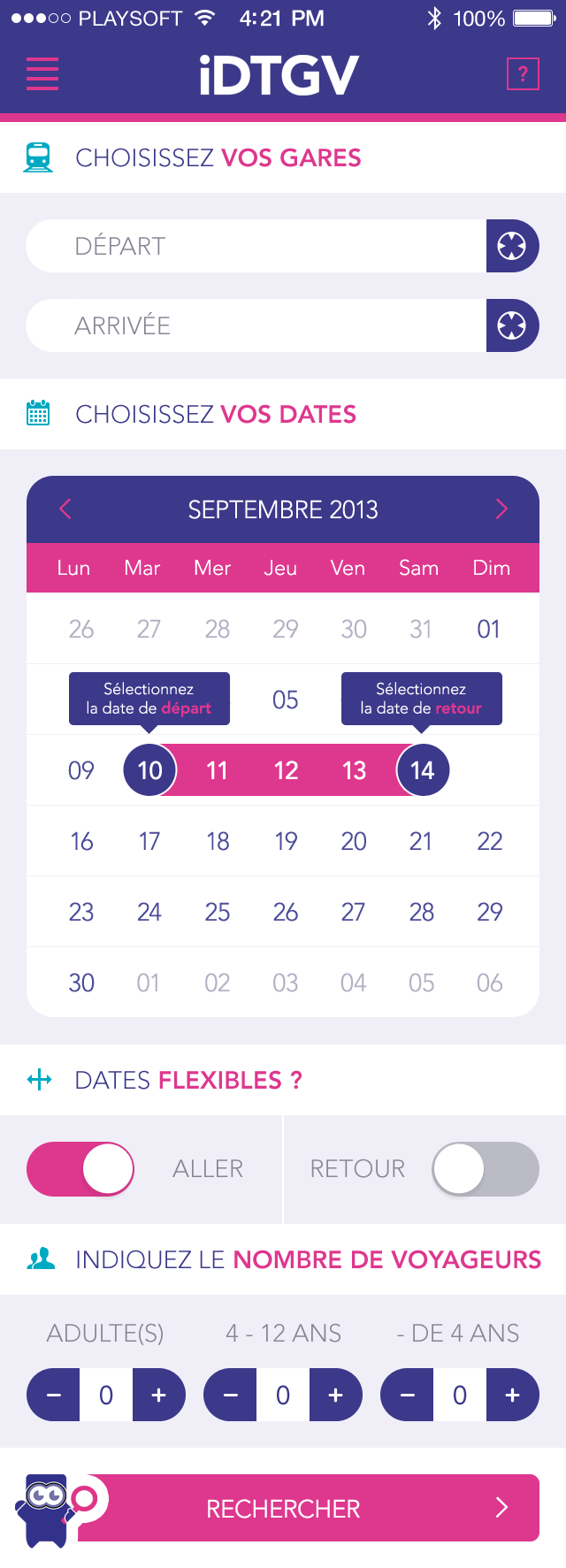This screenshot has height=1568, width=566.
Task: Add a 4 - 12 ANS traveler
Action: (x=336, y=1396)
